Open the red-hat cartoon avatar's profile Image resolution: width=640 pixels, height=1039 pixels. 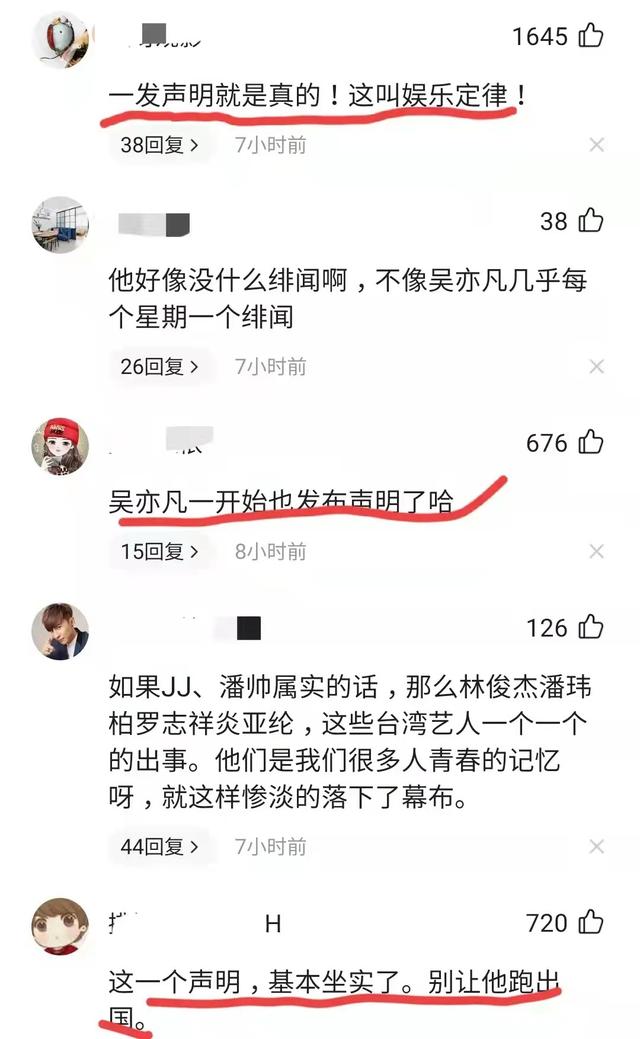coord(60,446)
